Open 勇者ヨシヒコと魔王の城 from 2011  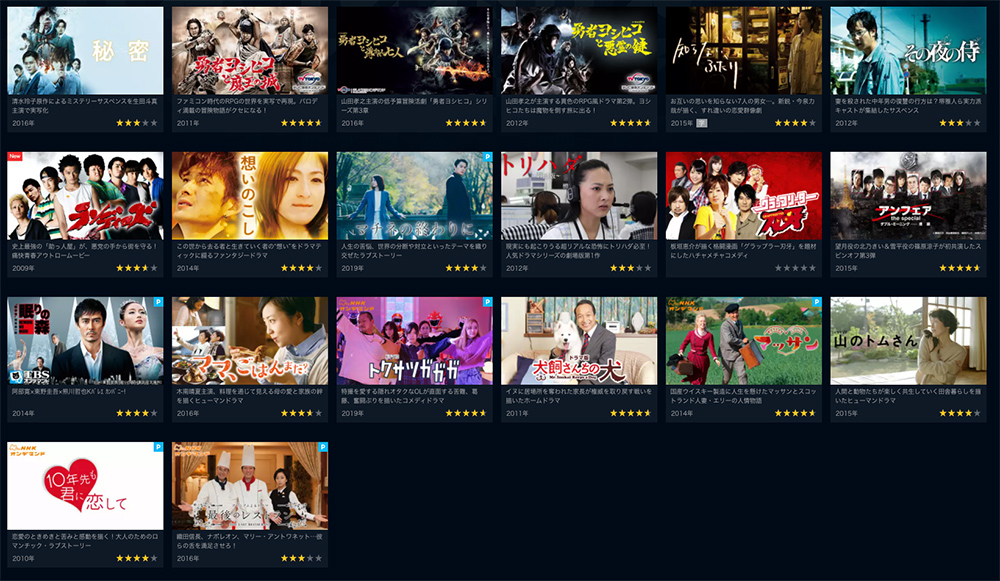pyautogui.click(x=250, y=51)
